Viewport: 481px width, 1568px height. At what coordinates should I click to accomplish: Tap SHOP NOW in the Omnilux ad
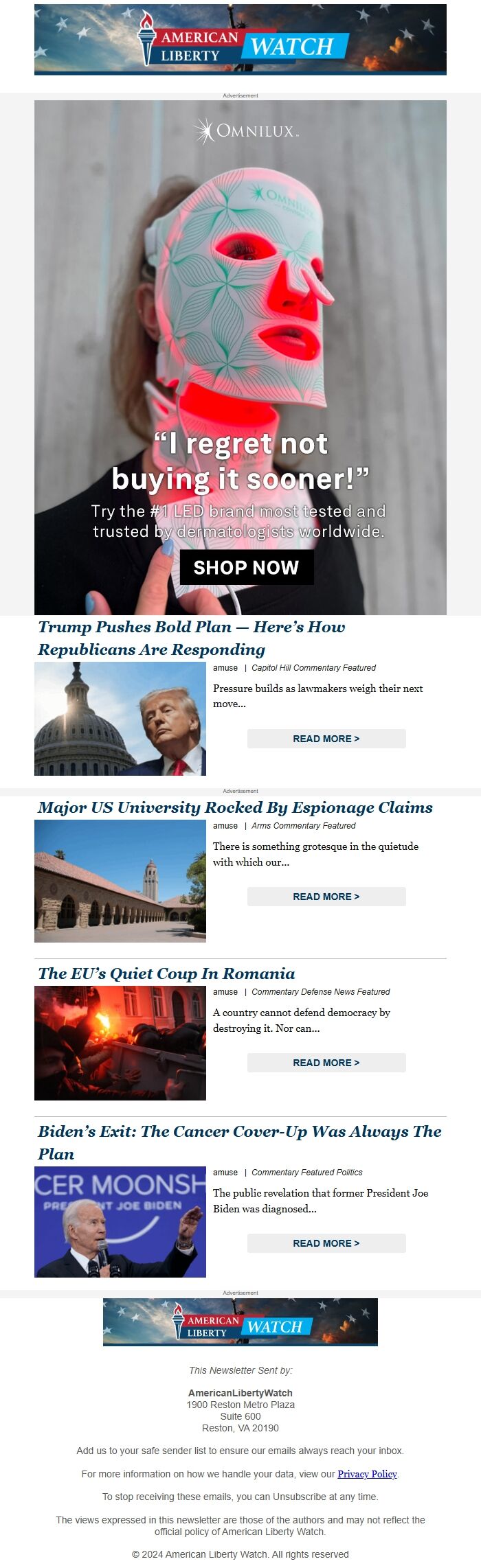(247, 567)
